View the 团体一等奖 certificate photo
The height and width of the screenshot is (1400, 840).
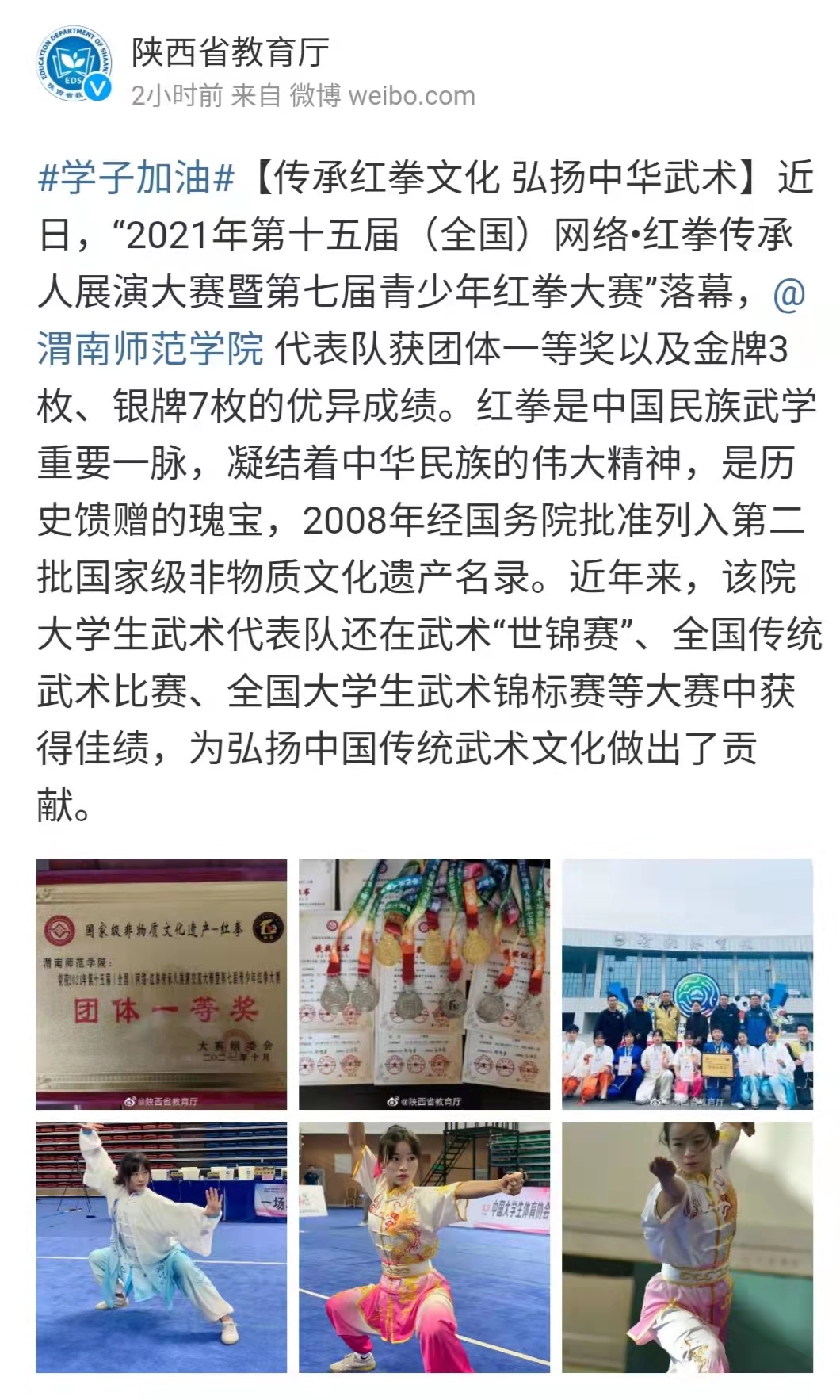(161, 983)
